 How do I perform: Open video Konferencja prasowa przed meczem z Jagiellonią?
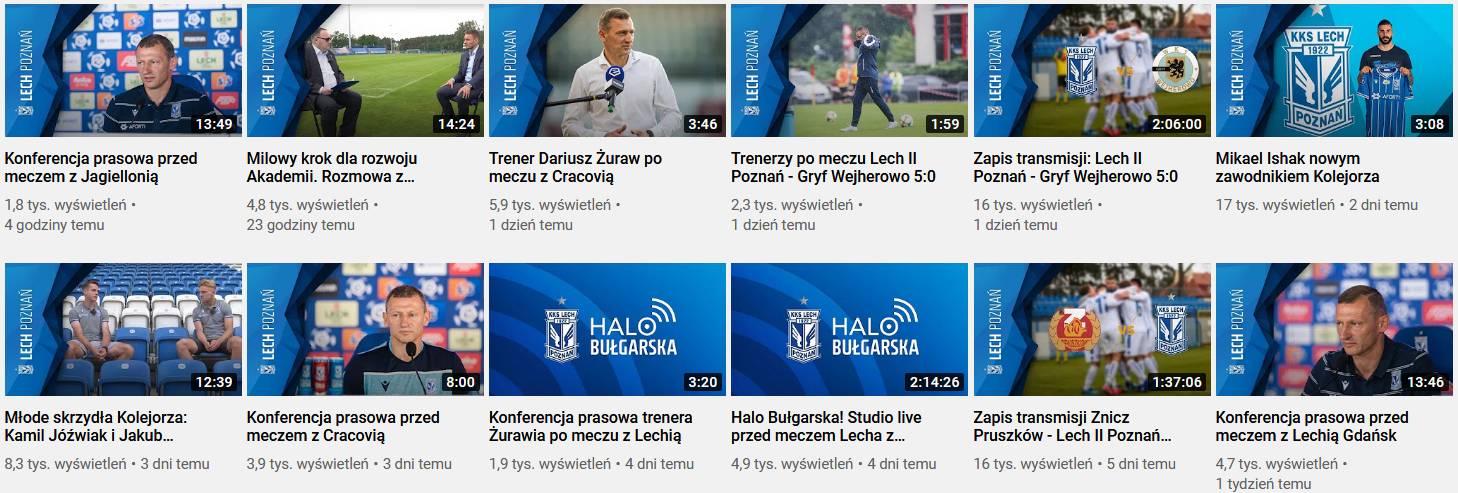pos(123,71)
